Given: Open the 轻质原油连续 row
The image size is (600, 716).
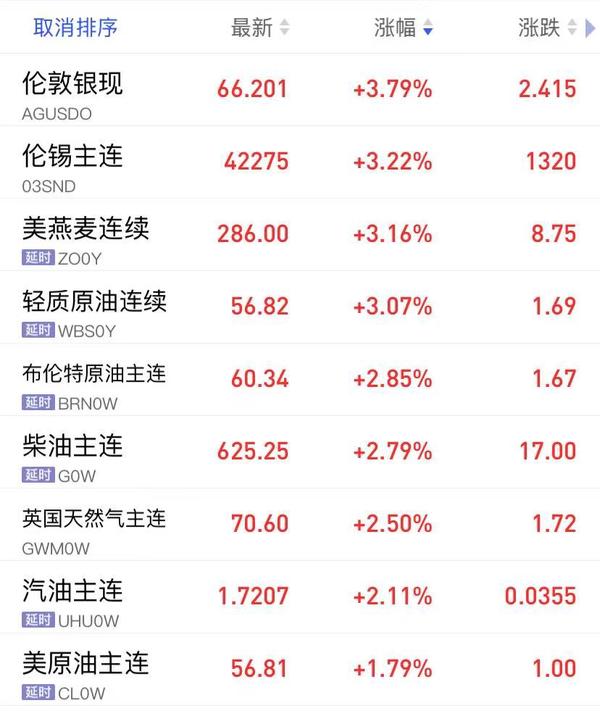Looking at the screenshot, I should 95,302.
